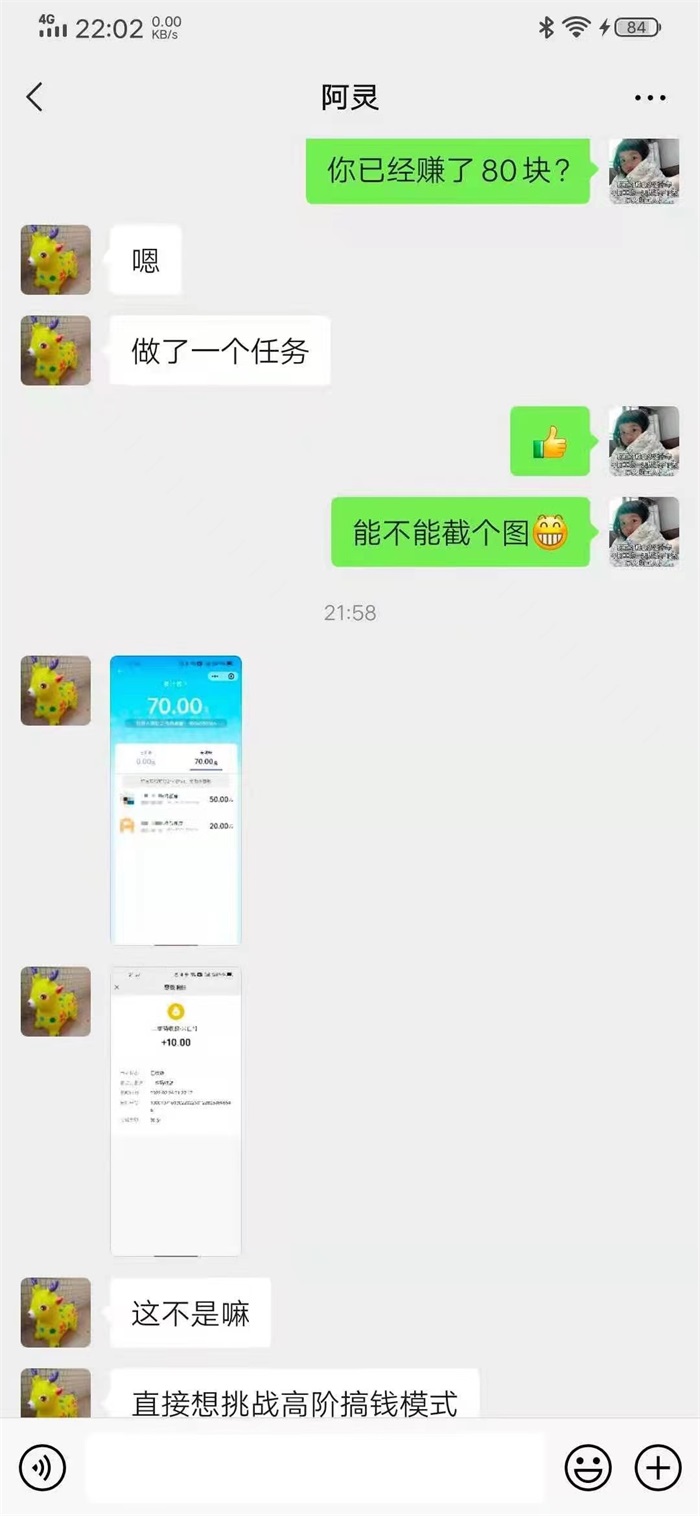This screenshot has width=700, height=1516.
Task: Go back from the 阿灵 chat
Action: 35,97
